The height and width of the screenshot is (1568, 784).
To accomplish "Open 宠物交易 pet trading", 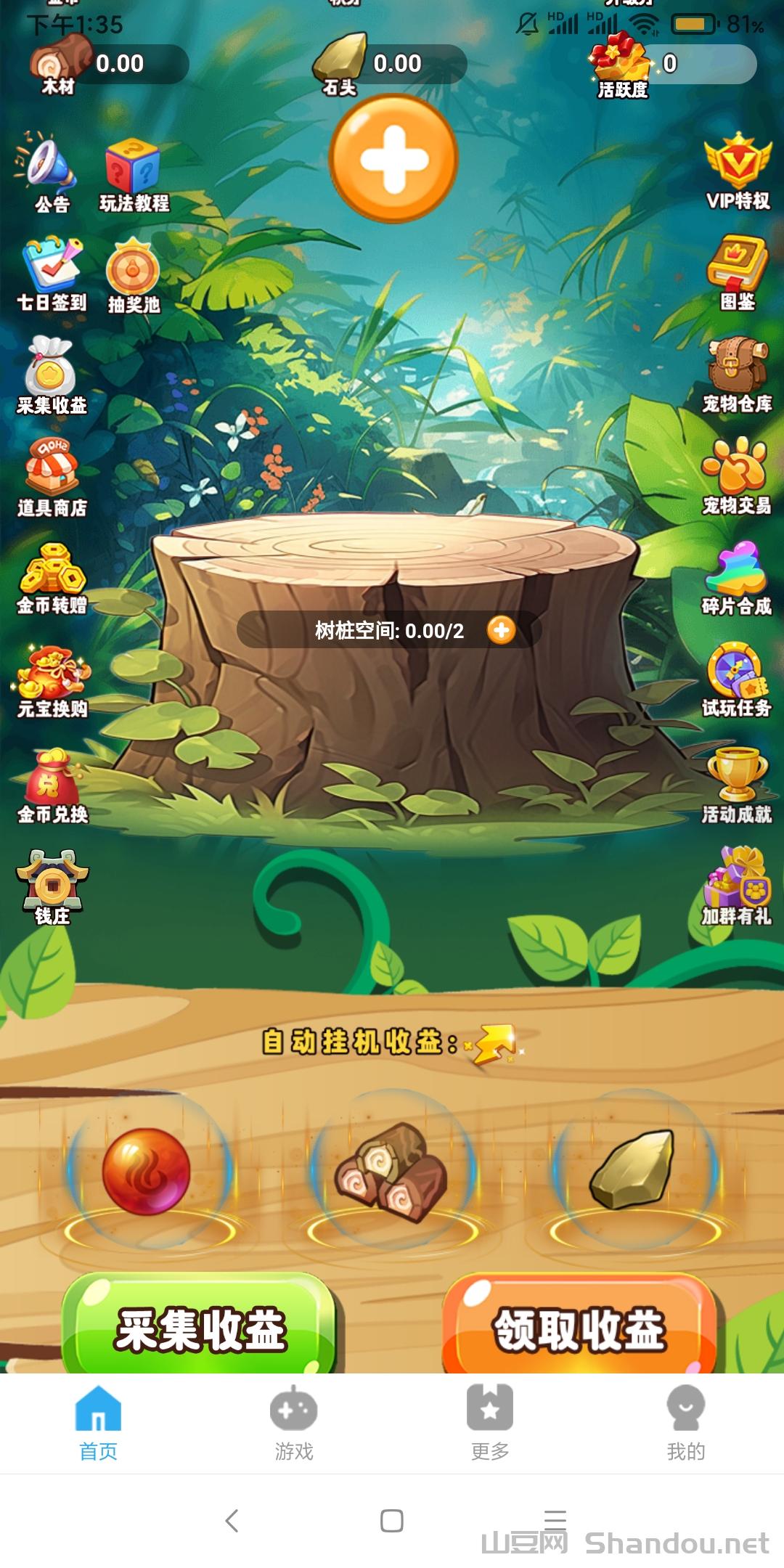I will 737,475.
